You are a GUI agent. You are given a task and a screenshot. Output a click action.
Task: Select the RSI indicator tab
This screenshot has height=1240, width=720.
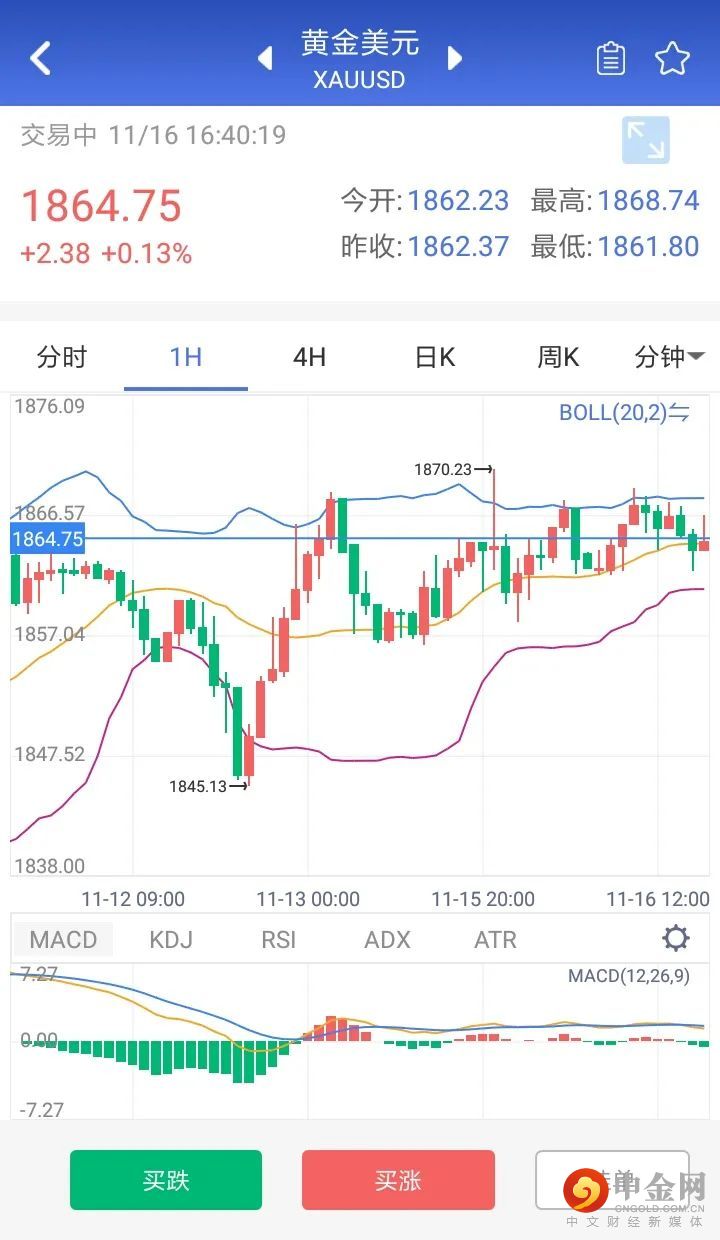point(279,940)
